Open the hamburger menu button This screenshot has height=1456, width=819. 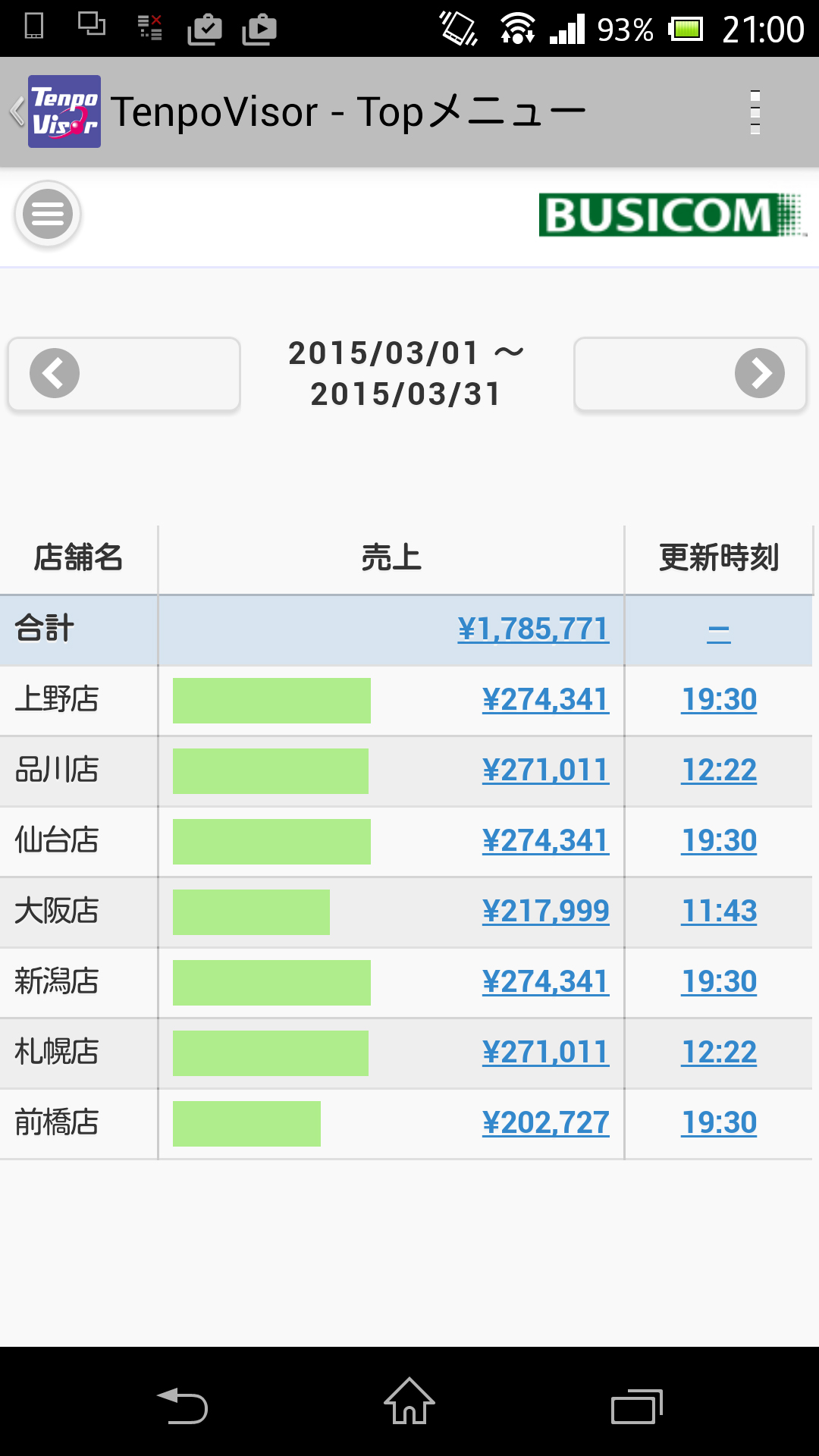(48, 215)
